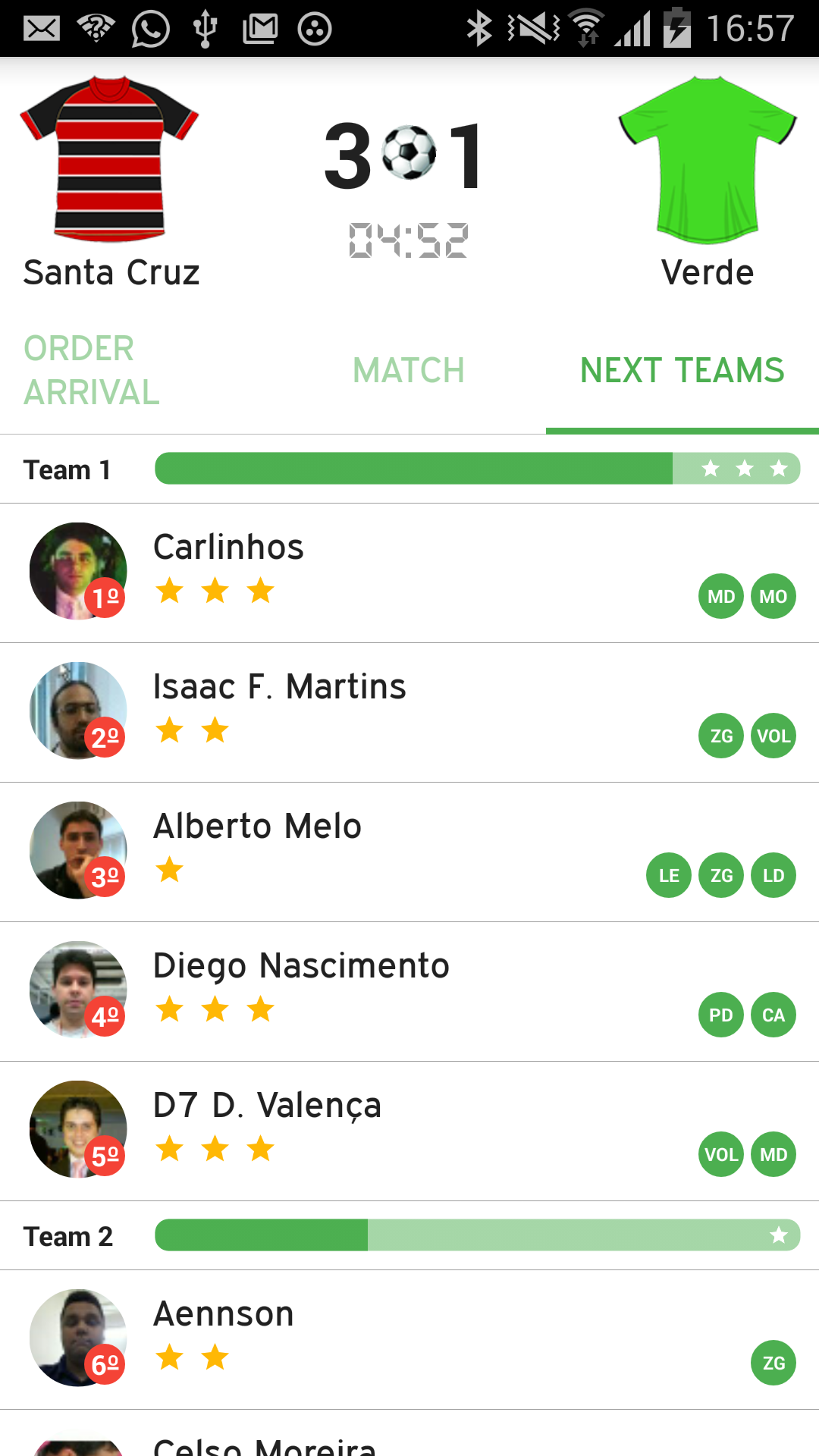Screen dimensions: 819x1456
Task: Switch to the Match tab
Action: pyautogui.click(x=409, y=370)
